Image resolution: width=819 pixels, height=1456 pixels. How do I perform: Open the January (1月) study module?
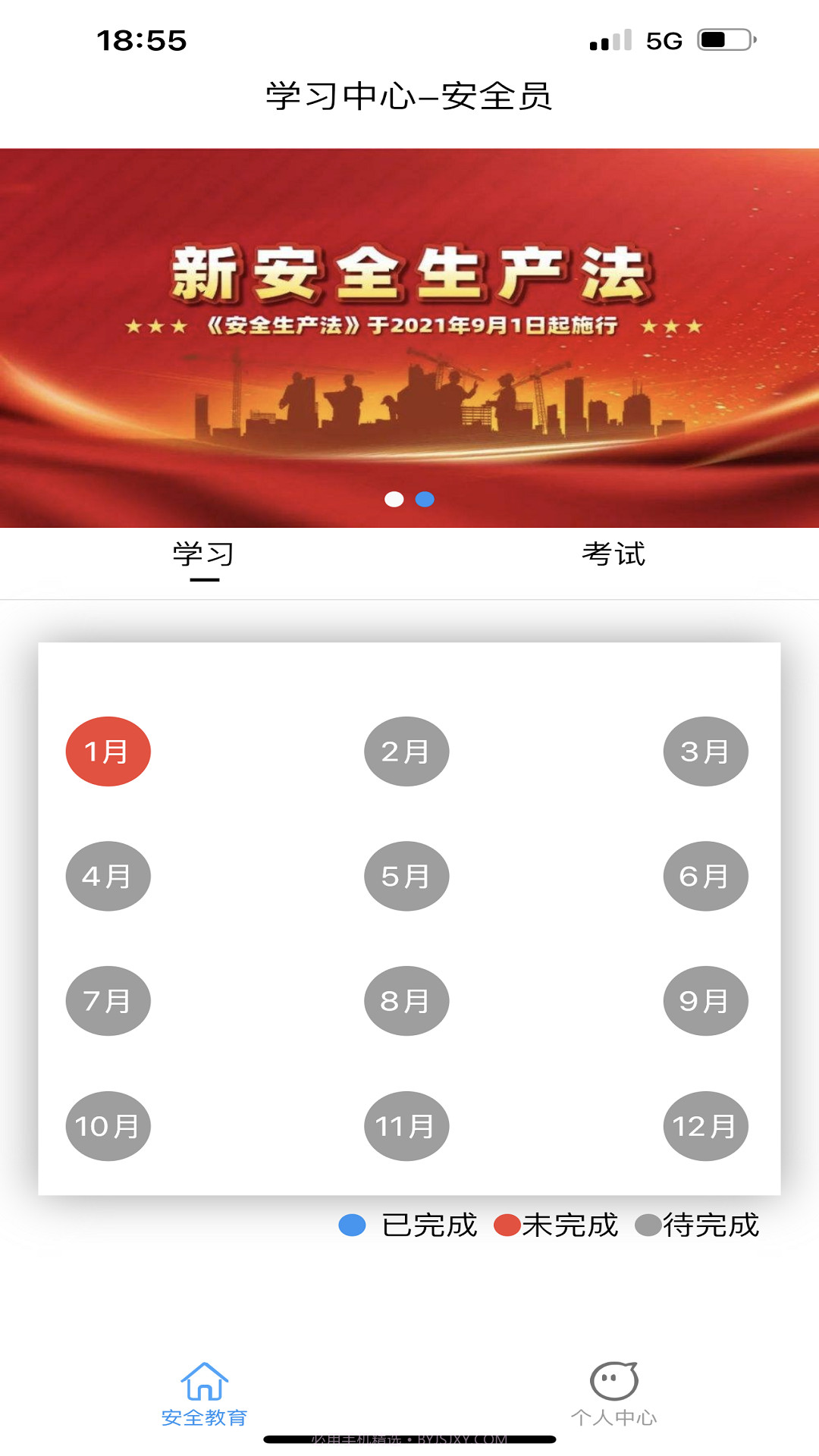point(108,750)
